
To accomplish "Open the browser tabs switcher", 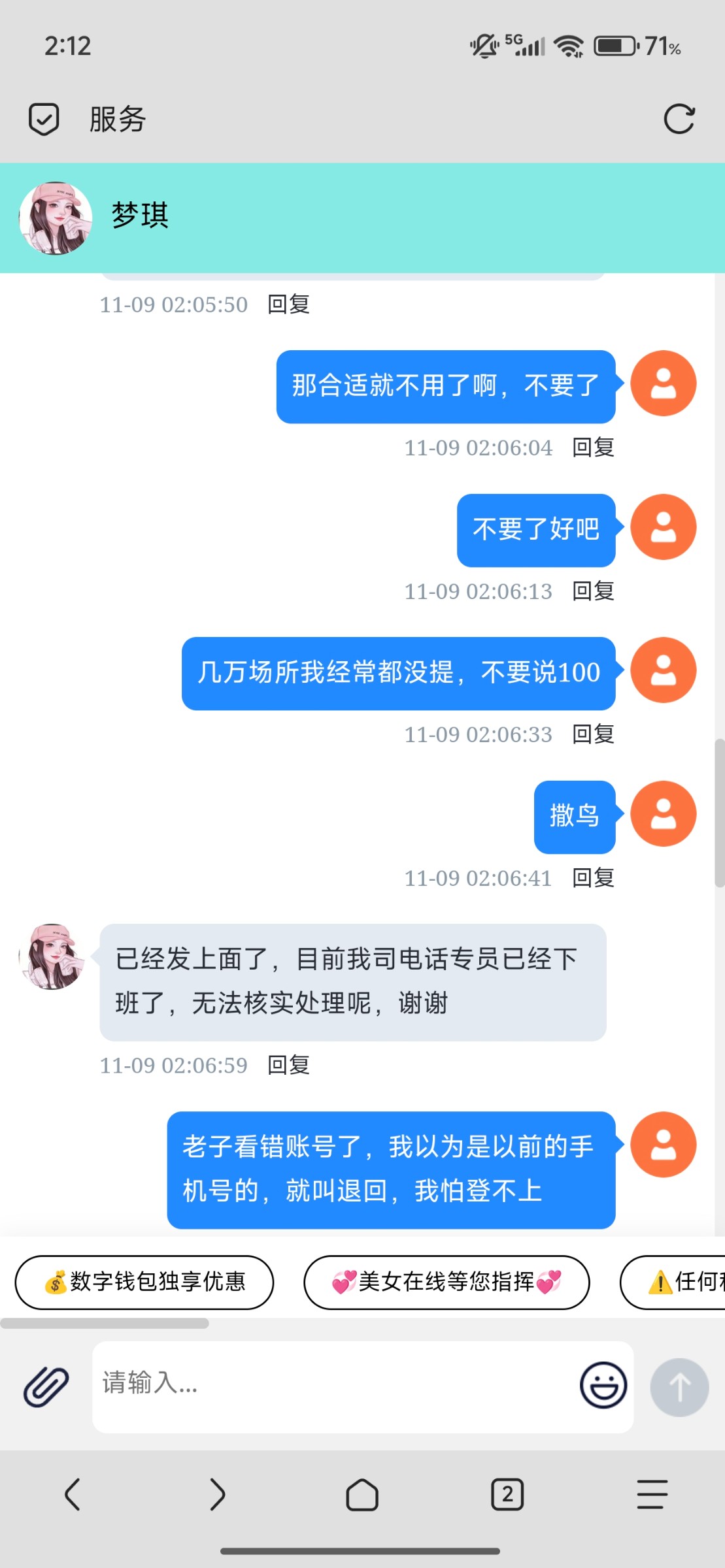I will (507, 1495).
